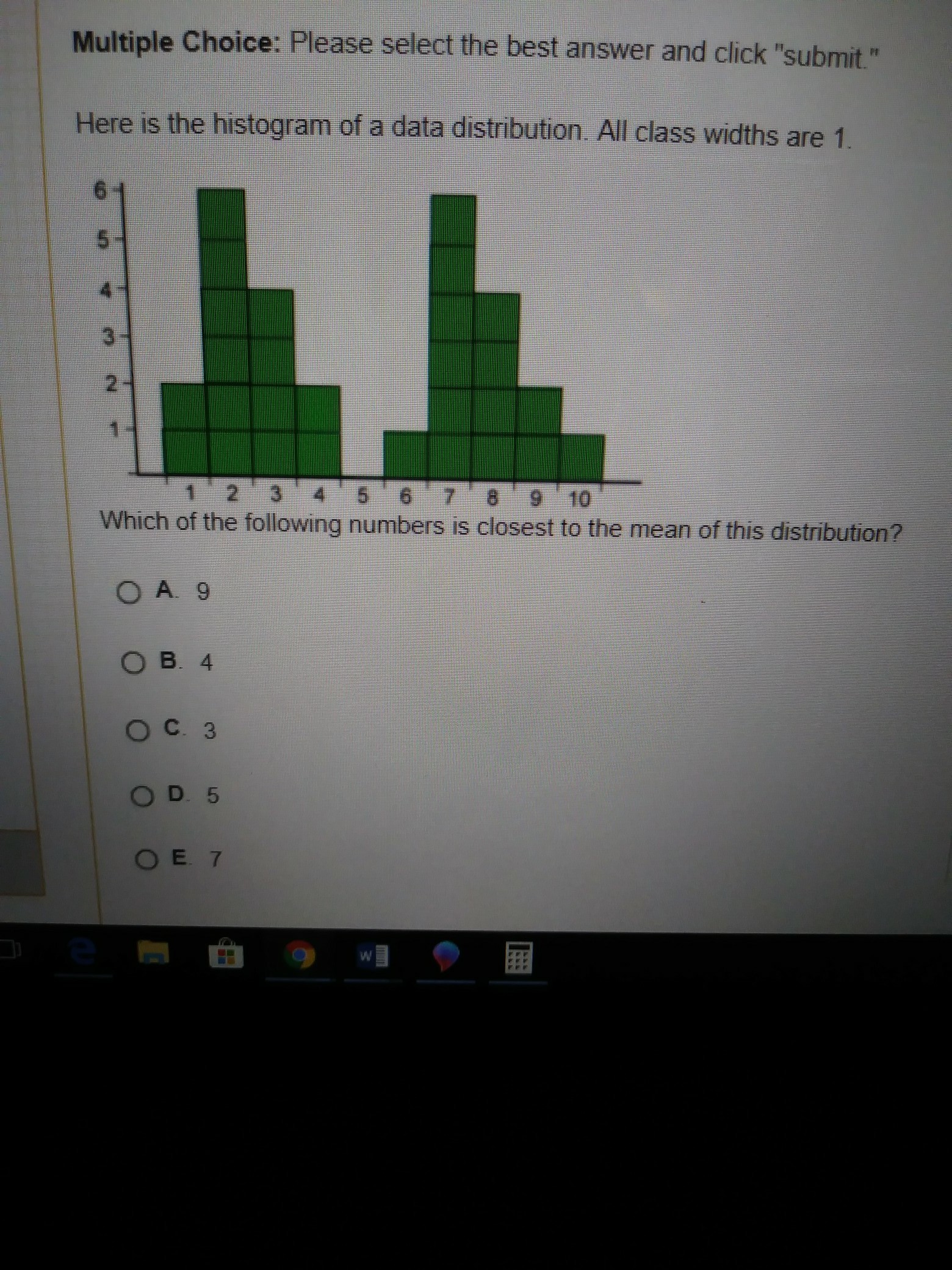The width and height of the screenshot is (952, 1270).
Task: Open Microsoft Word from the taskbar
Action: coord(373,956)
